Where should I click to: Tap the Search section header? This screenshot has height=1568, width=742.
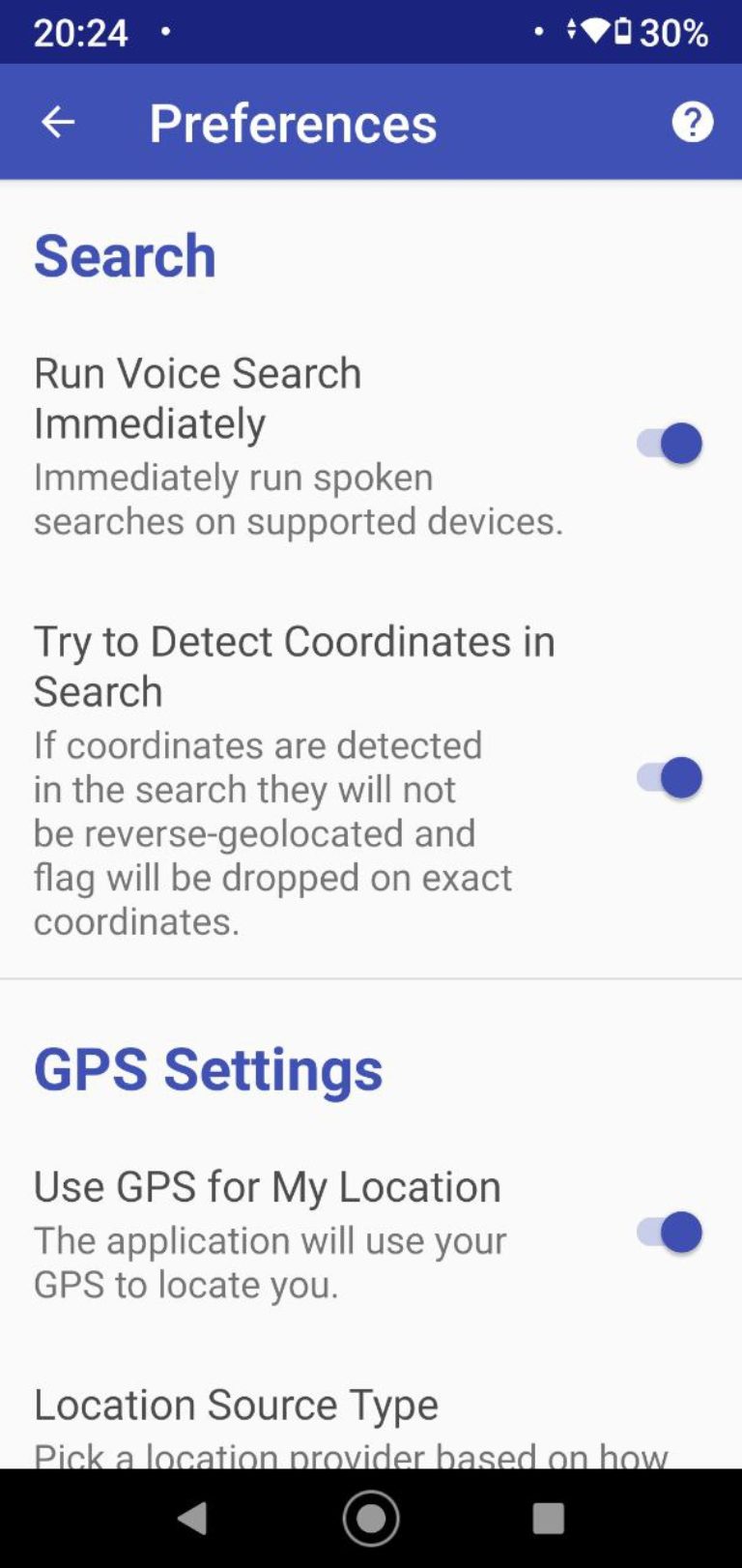tap(126, 255)
